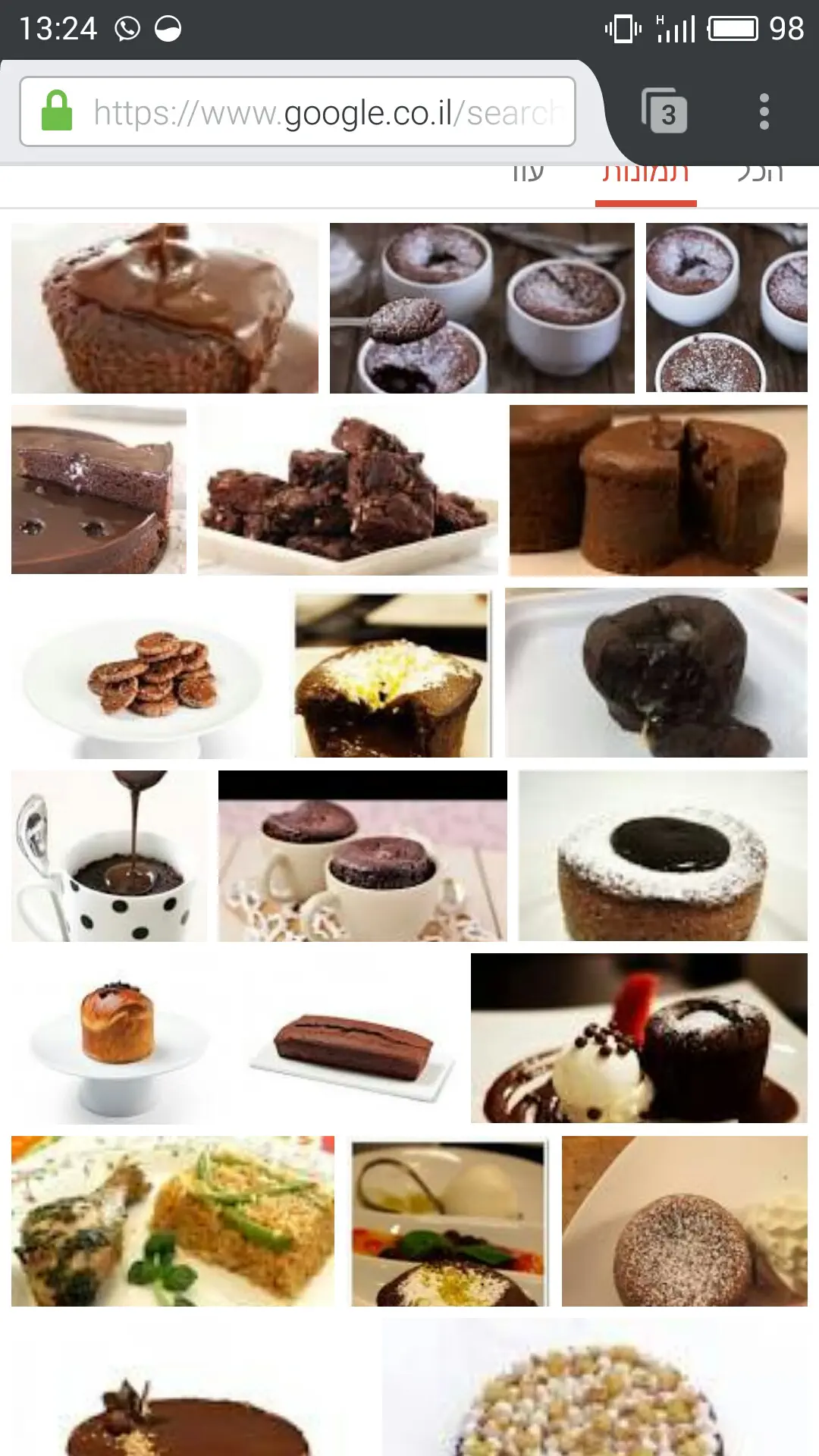819x1456 pixels.
Task: View the cookies on white stand image
Action: click(146, 673)
